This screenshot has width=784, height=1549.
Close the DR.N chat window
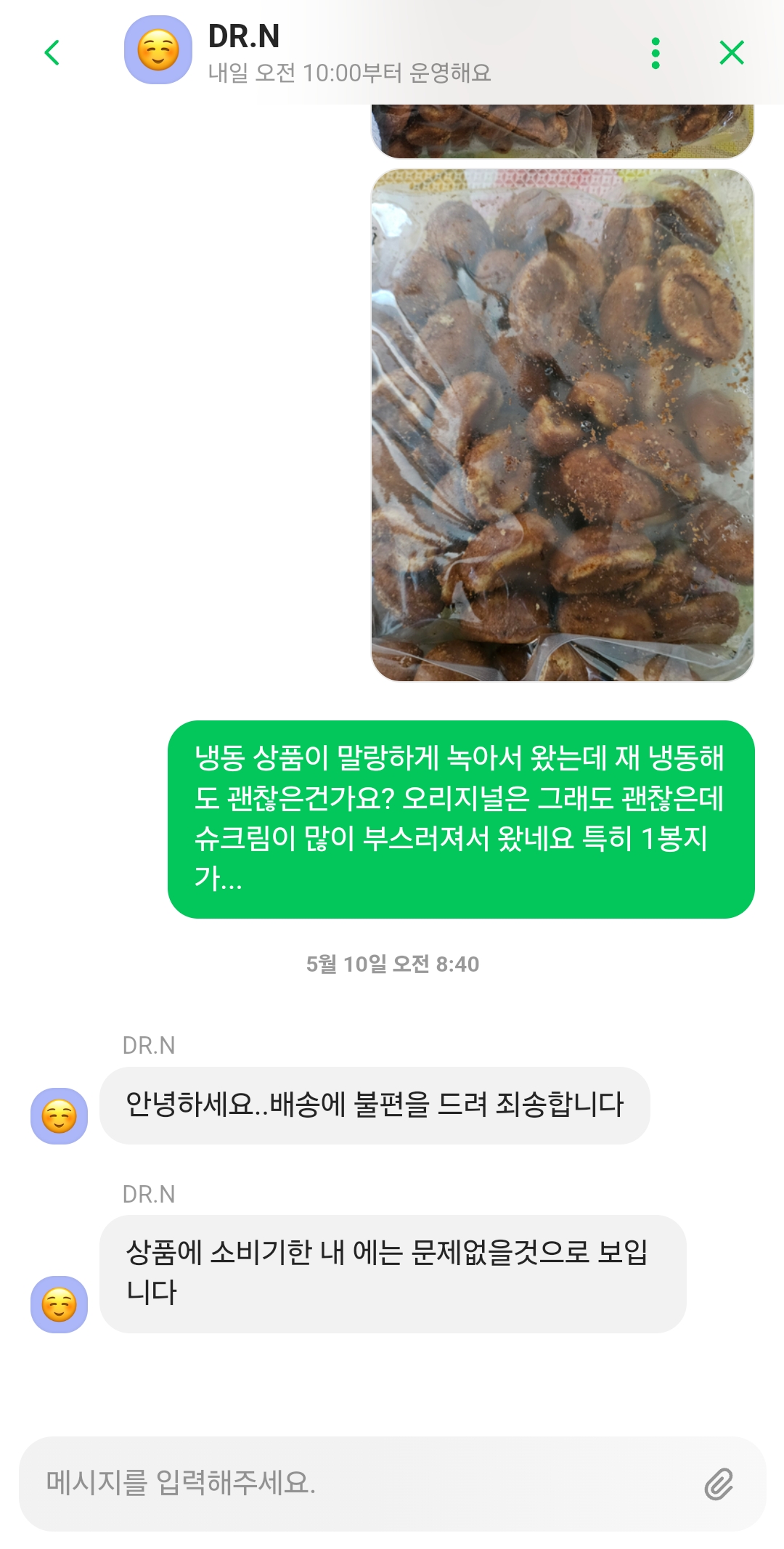point(731,52)
